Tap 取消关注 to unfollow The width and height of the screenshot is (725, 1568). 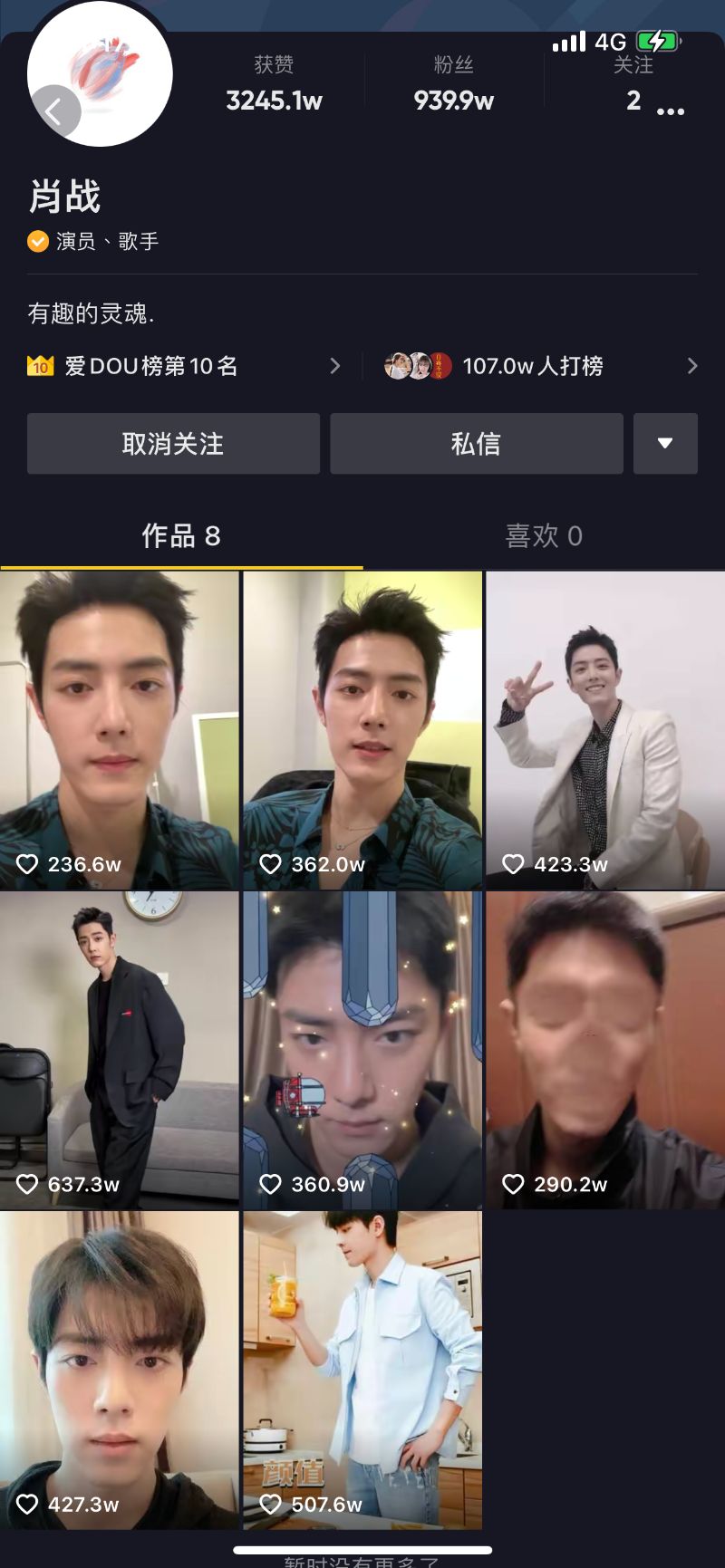(x=173, y=444)
